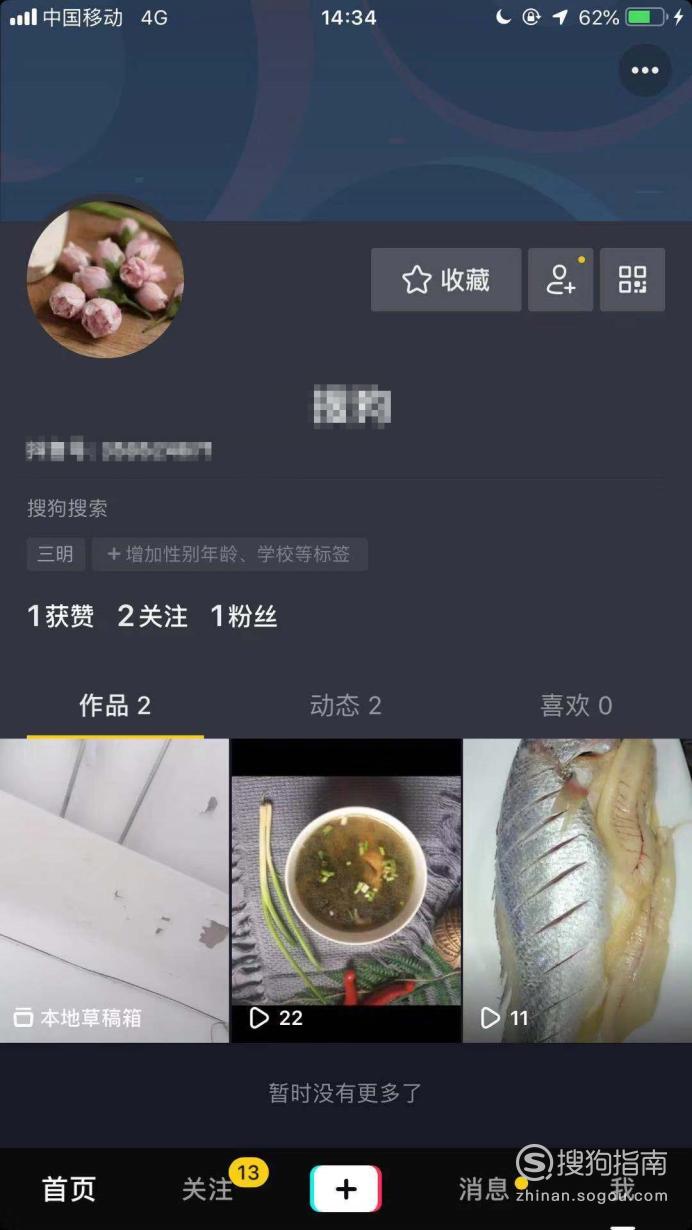
Task: Open the 消息 messages tab
Action: tap(484, 1189)
